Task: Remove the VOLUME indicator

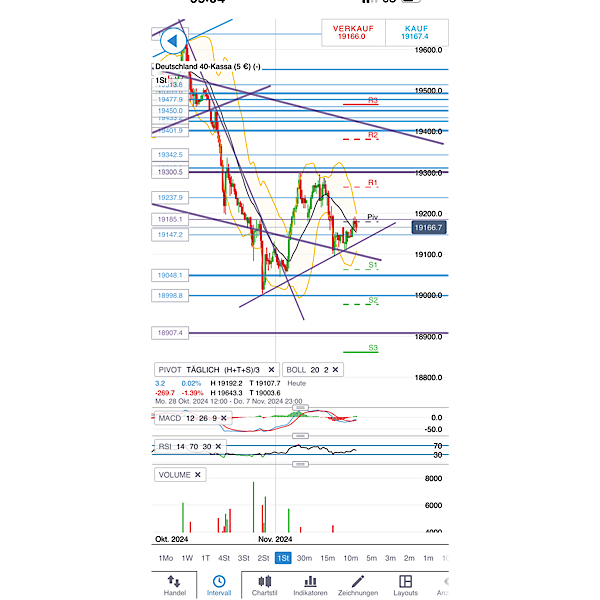Action: (198, 475)
